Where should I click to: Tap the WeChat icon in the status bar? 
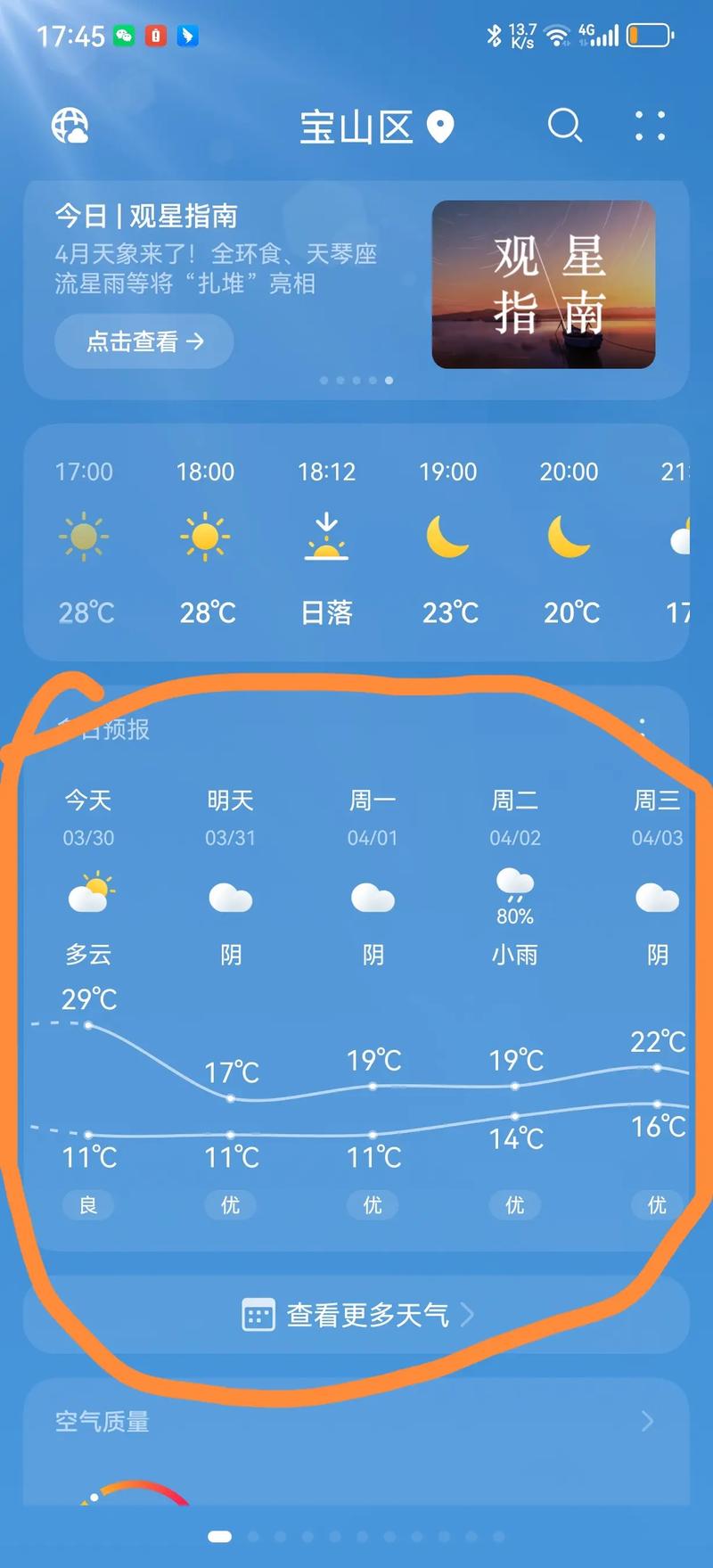tap(125, 36)
